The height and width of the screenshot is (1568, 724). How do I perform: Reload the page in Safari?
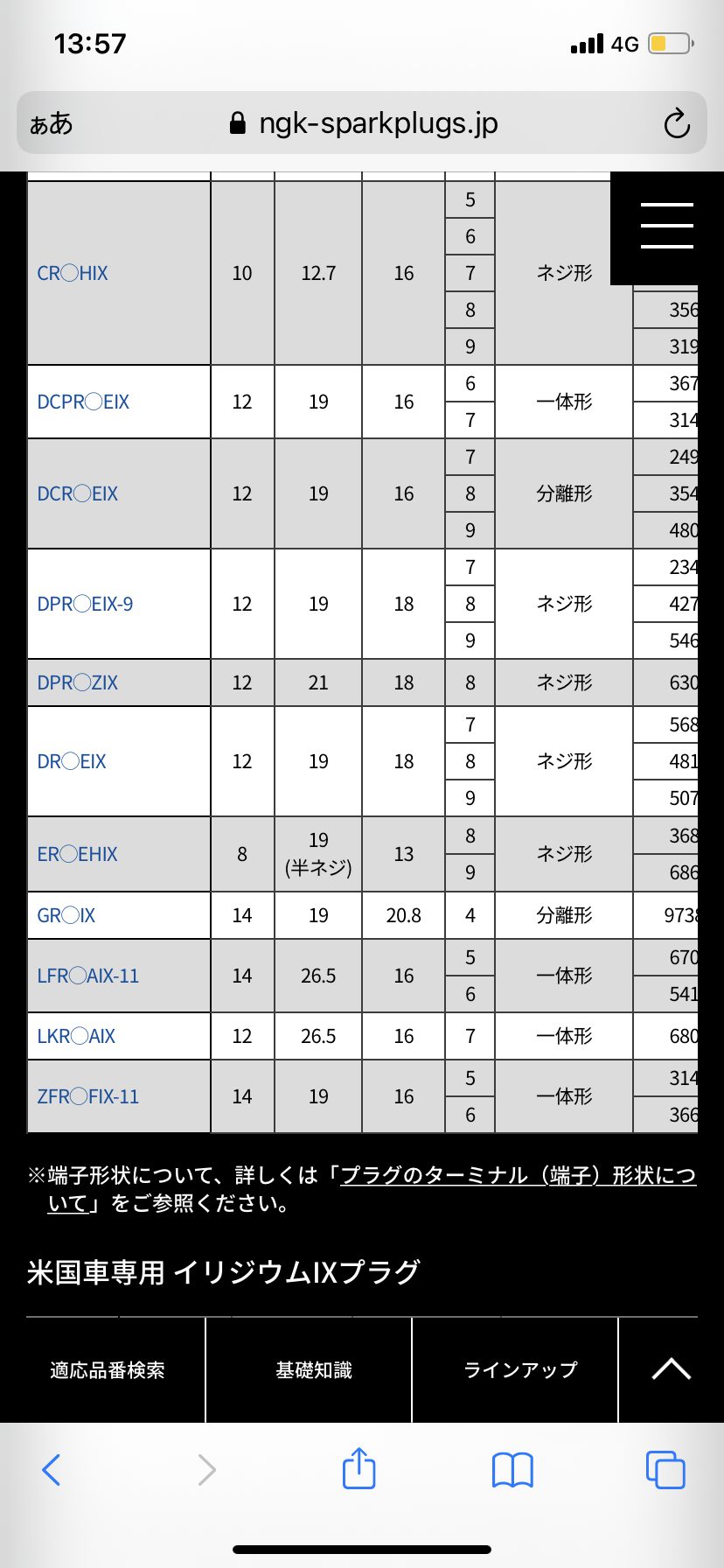676,123
